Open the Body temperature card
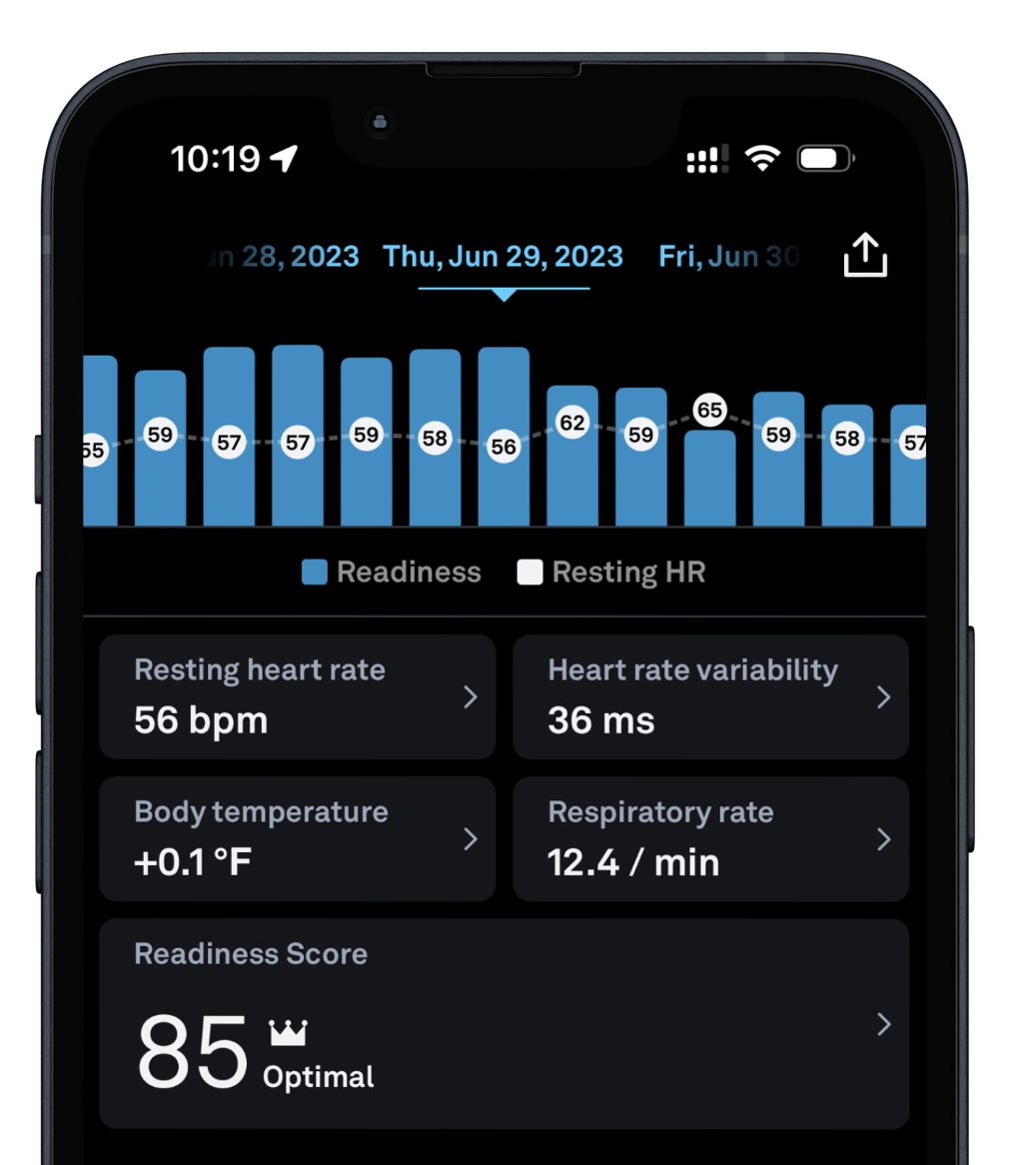1036x1165 pixels. click(297, 838)
